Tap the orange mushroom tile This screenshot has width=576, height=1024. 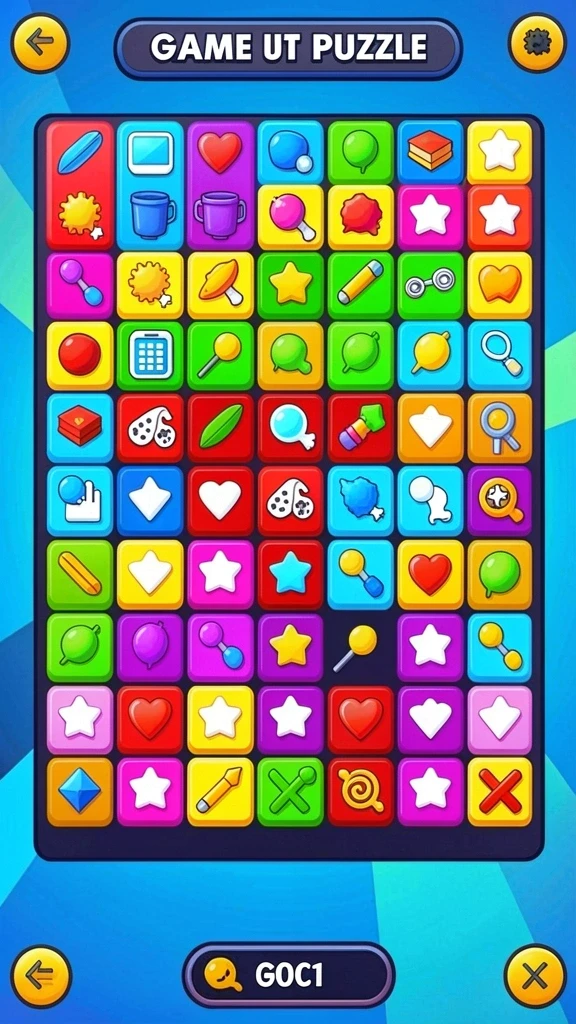point(220,285)
